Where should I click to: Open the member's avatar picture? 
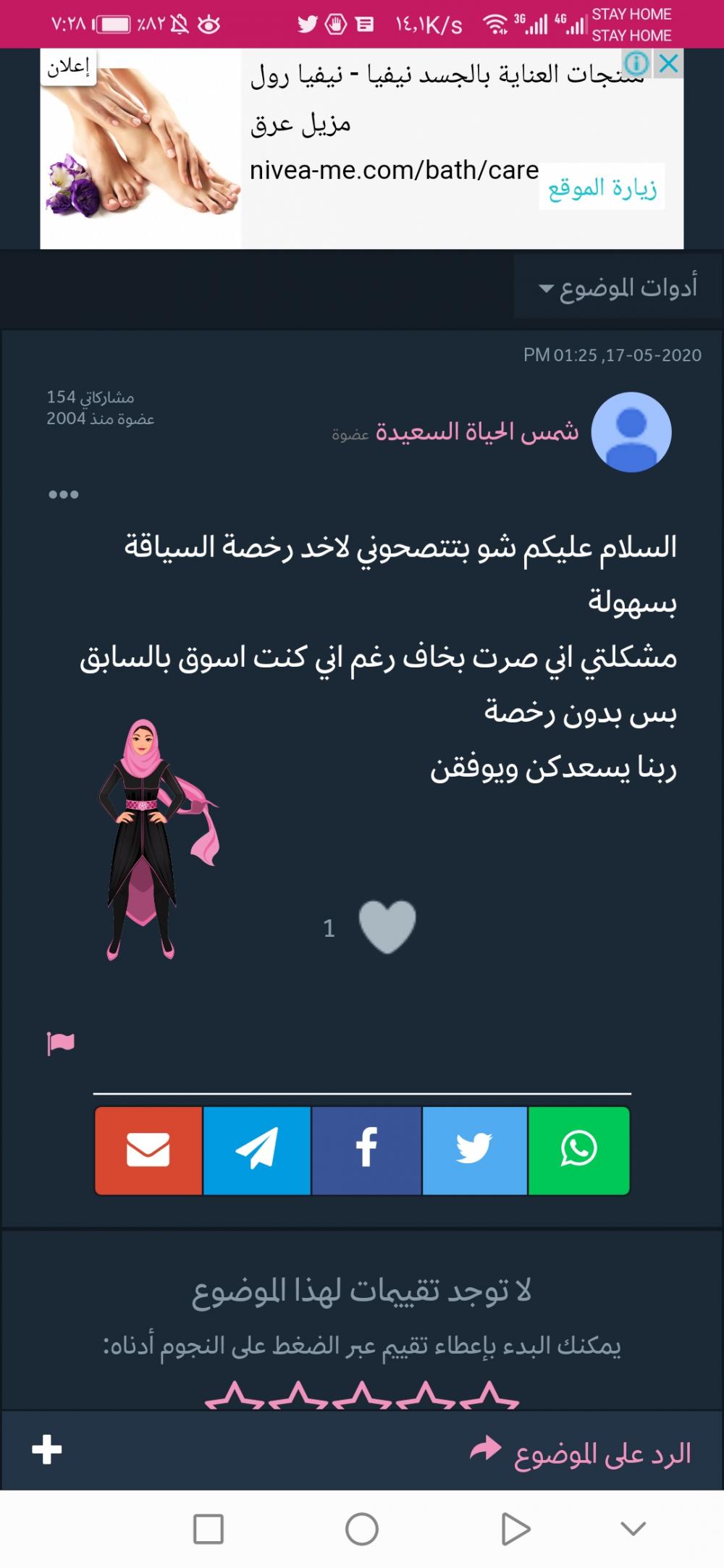[631, 432]
